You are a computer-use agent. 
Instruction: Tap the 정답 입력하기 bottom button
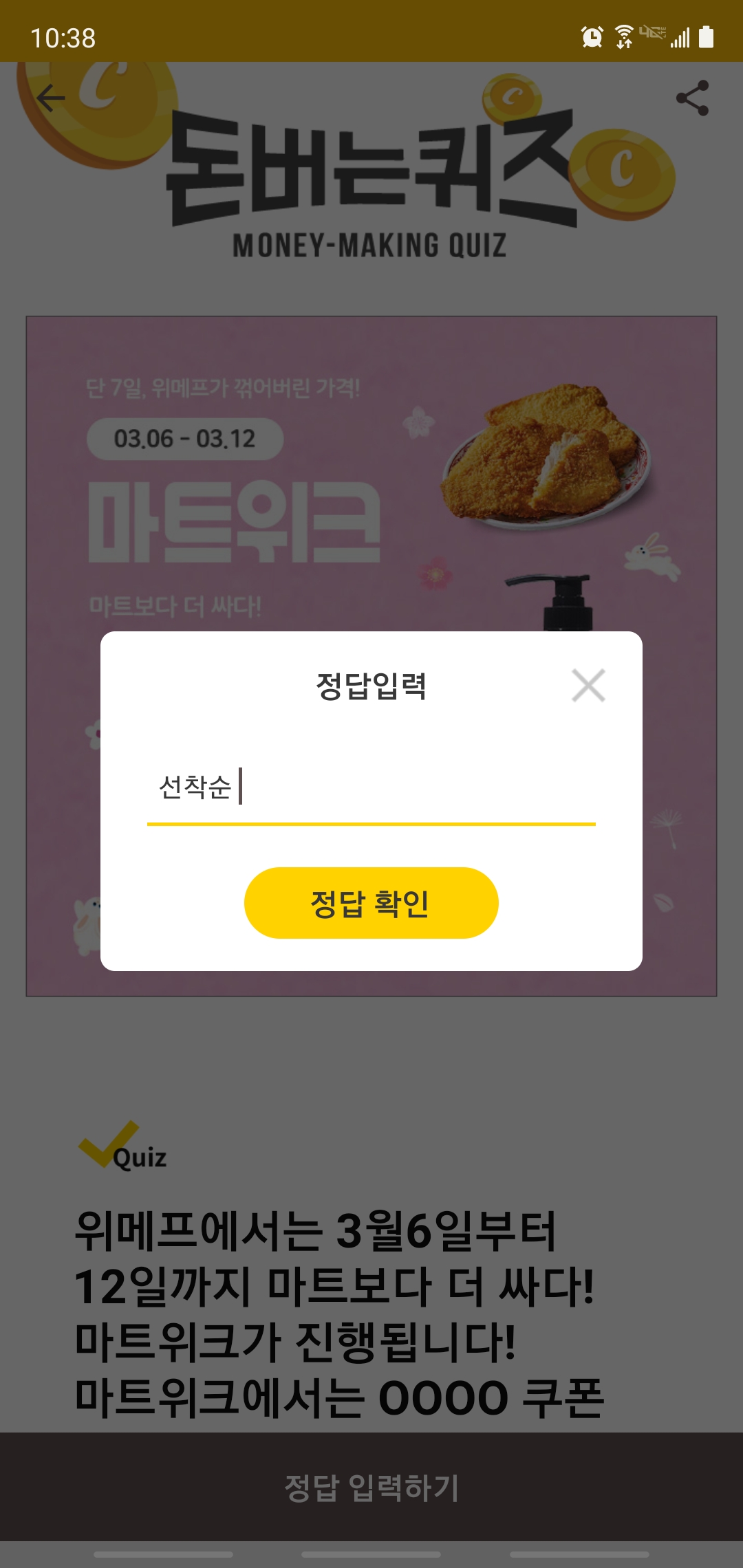pos(371,1487)
